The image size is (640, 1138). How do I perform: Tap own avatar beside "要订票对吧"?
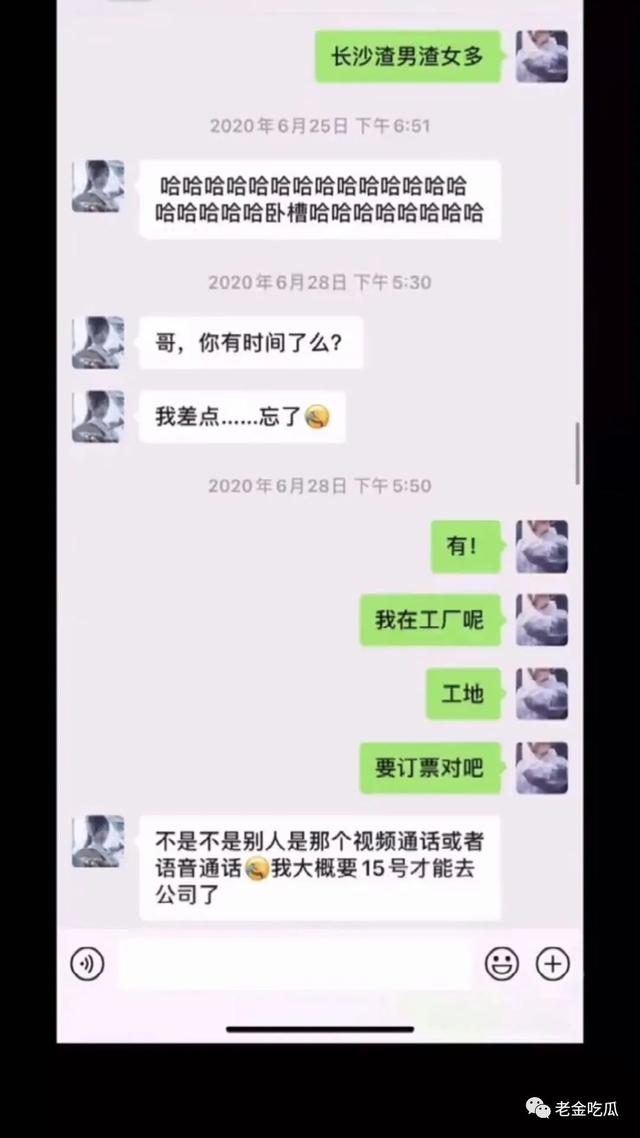point(542,768)
